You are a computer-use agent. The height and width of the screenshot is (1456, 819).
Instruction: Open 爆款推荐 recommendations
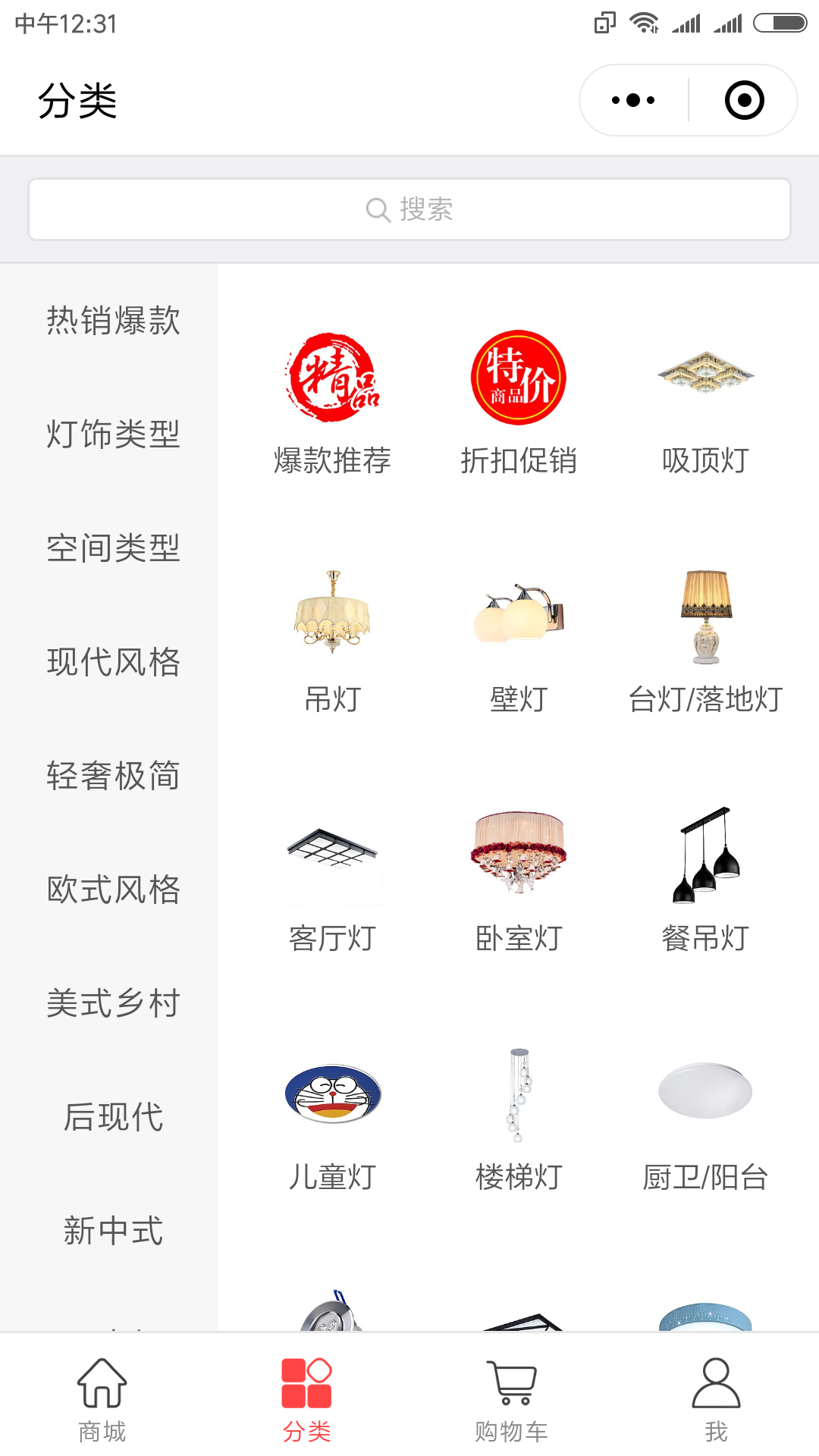coord(332,403)
